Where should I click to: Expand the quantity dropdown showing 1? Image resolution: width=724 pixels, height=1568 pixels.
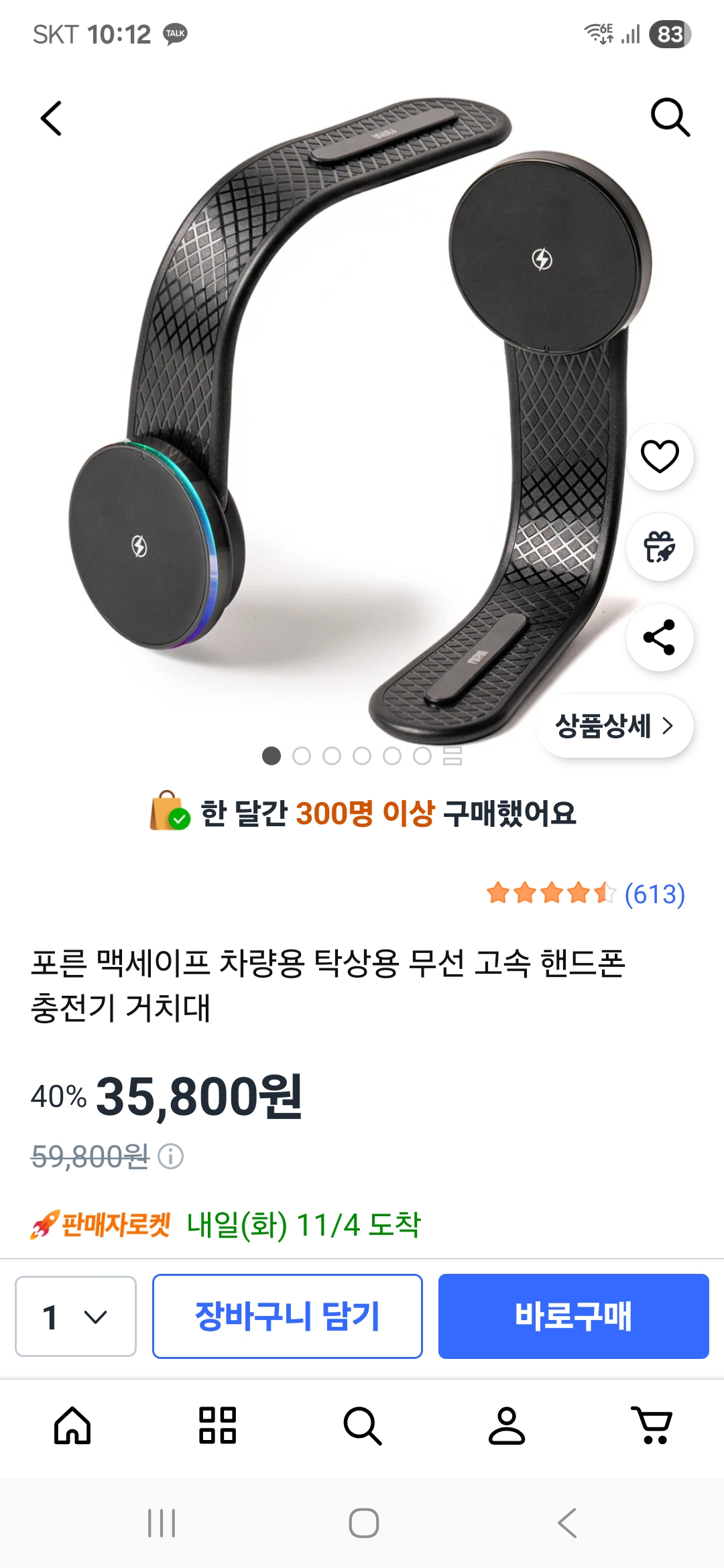[76, 1317]
